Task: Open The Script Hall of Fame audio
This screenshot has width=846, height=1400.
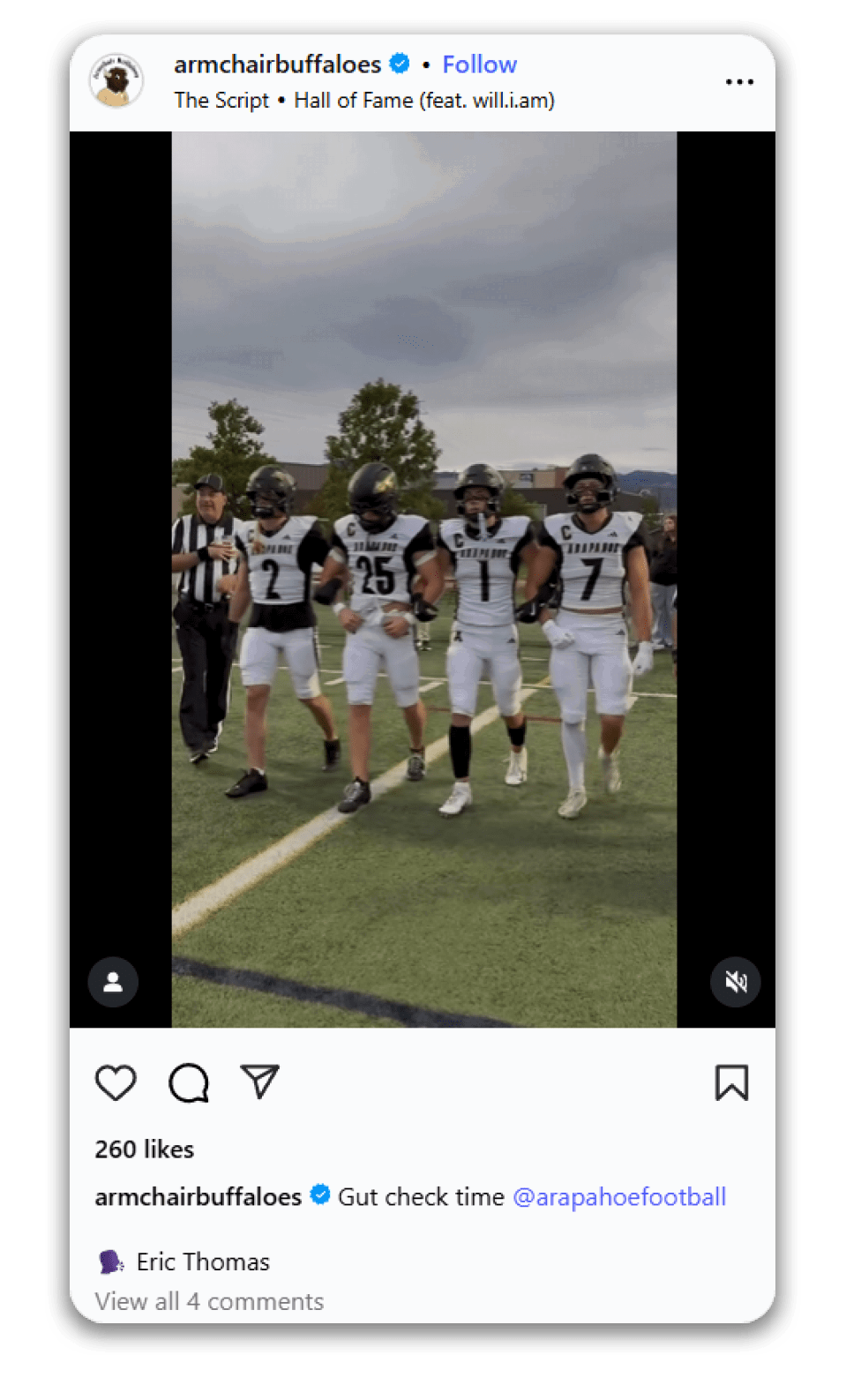Action: [x=363, y=101]
